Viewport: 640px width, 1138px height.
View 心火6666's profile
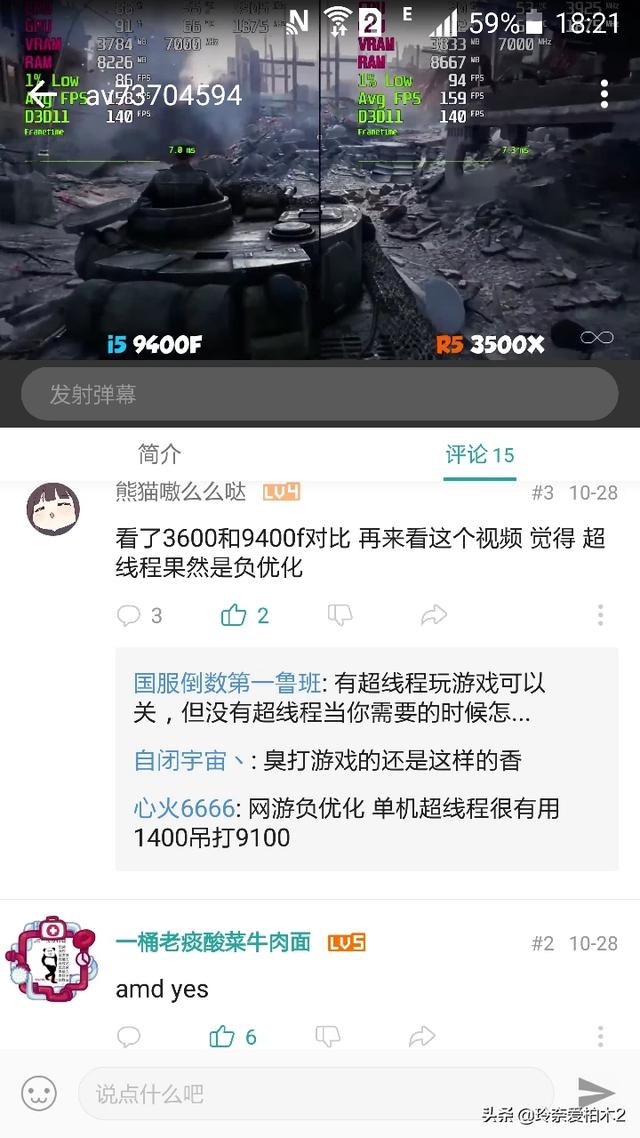pyautogui.click(x=184, y=808)
